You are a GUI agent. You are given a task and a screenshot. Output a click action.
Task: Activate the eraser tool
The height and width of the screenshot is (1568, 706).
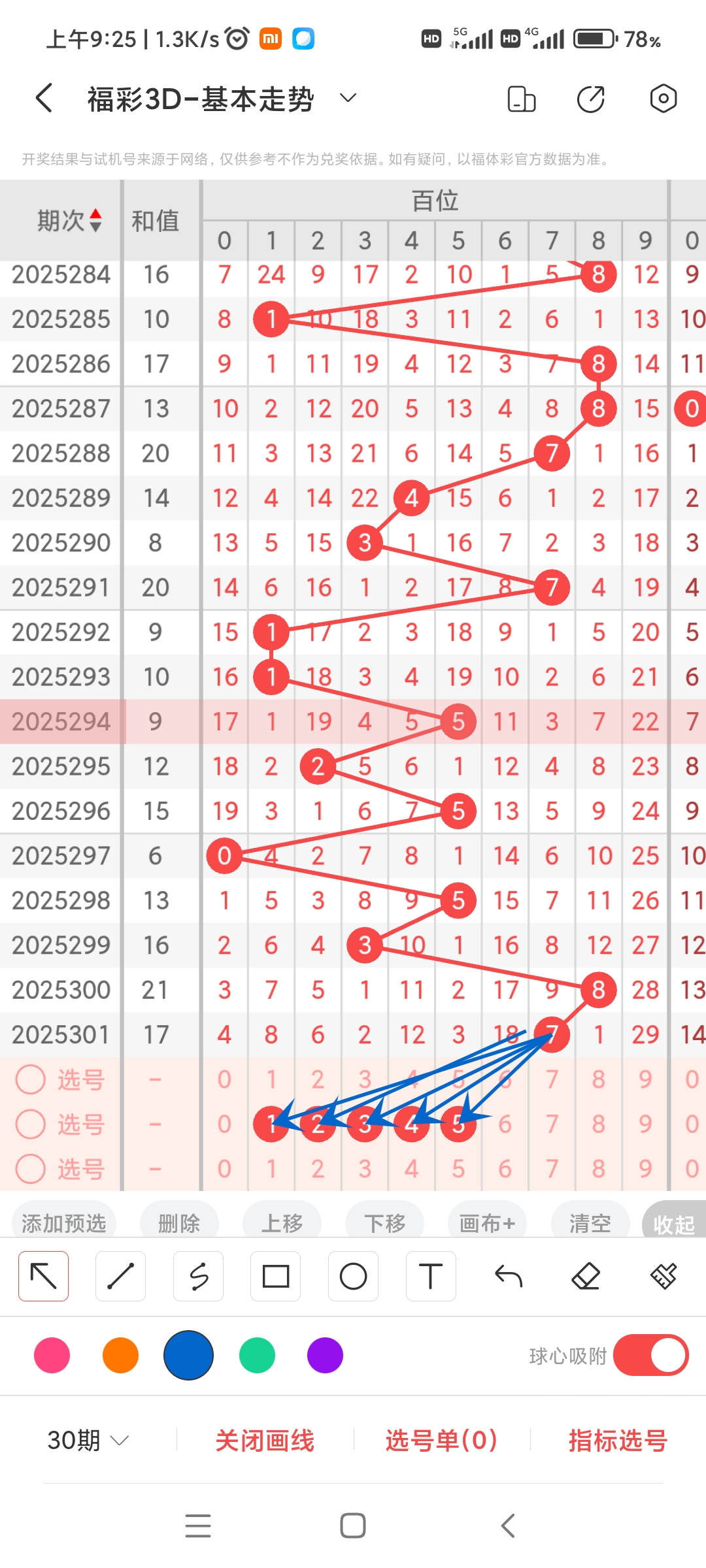pyautogui.click(x=586, y=1276)
